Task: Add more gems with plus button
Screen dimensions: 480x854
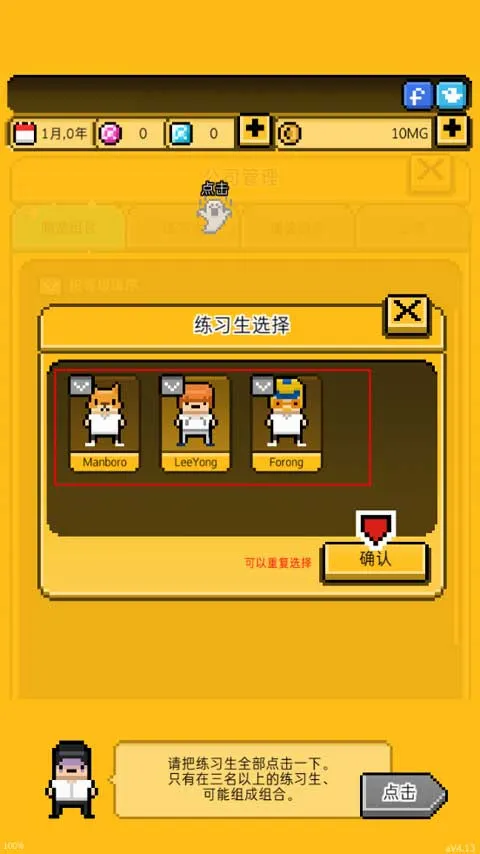Action: point(254,131)
